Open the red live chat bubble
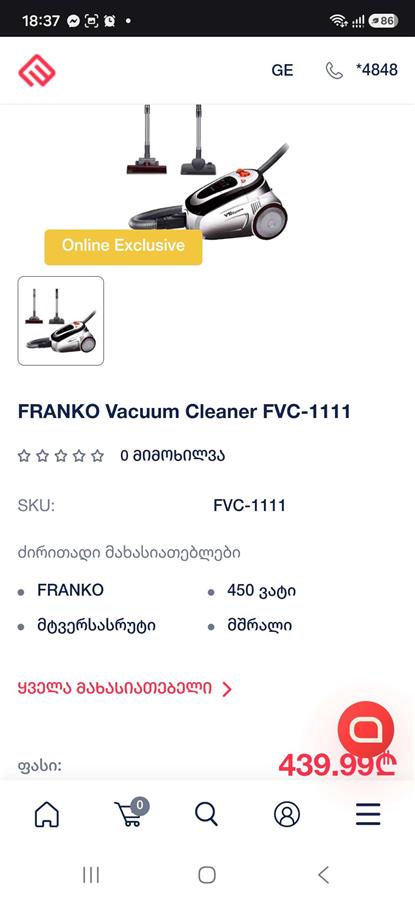This screenshot has width=415, height=900. coord(366,730)
